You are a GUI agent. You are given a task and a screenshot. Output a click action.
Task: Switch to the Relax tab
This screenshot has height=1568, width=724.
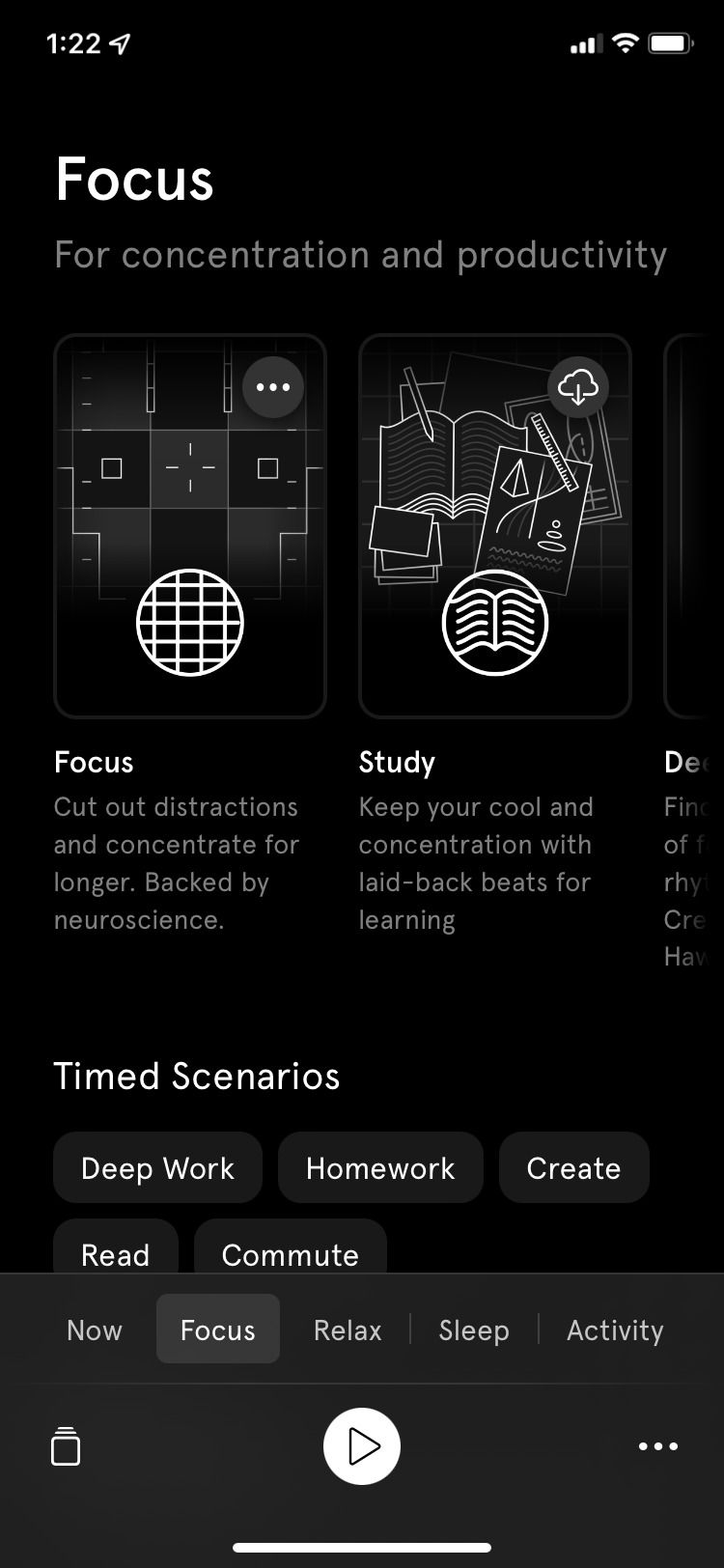click(348, 1330)
